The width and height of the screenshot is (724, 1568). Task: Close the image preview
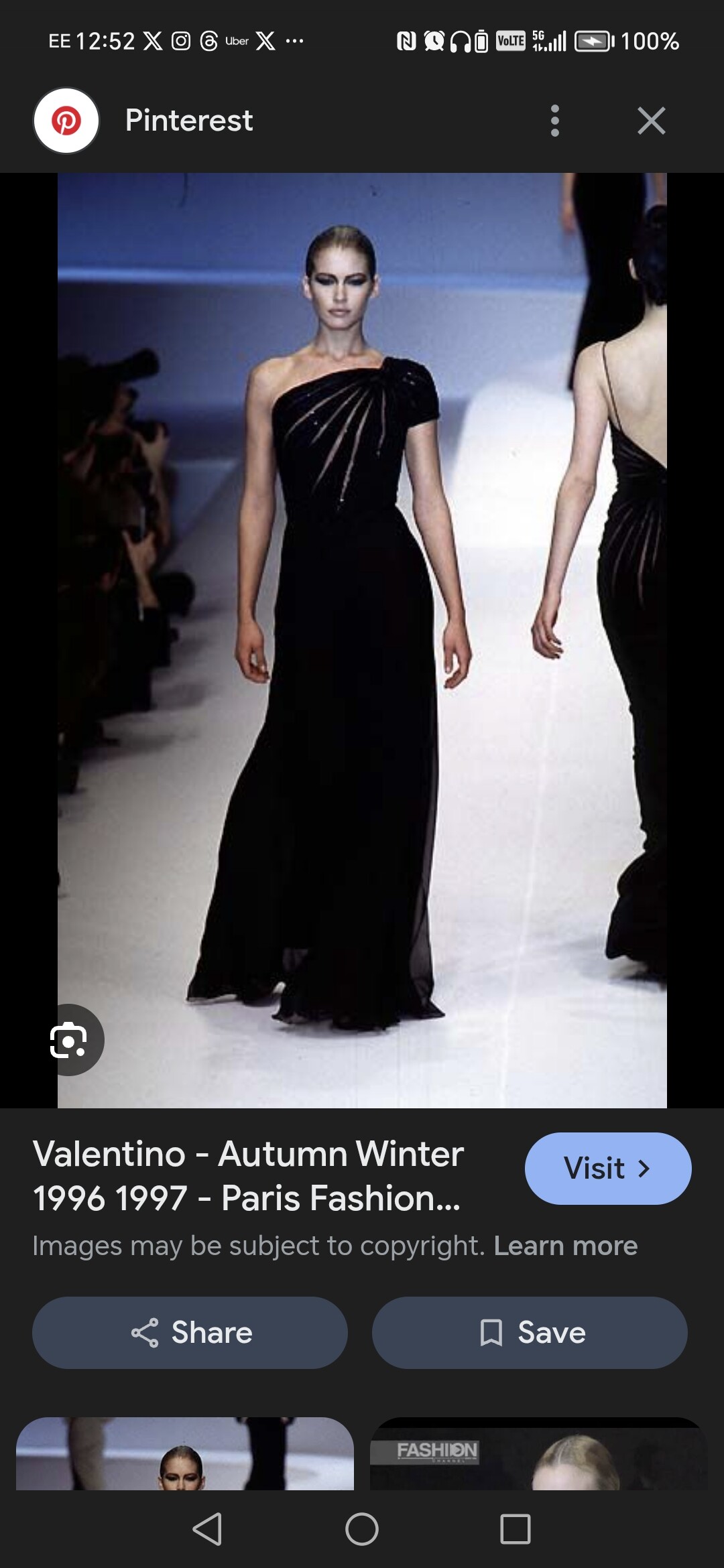point(651,121)
